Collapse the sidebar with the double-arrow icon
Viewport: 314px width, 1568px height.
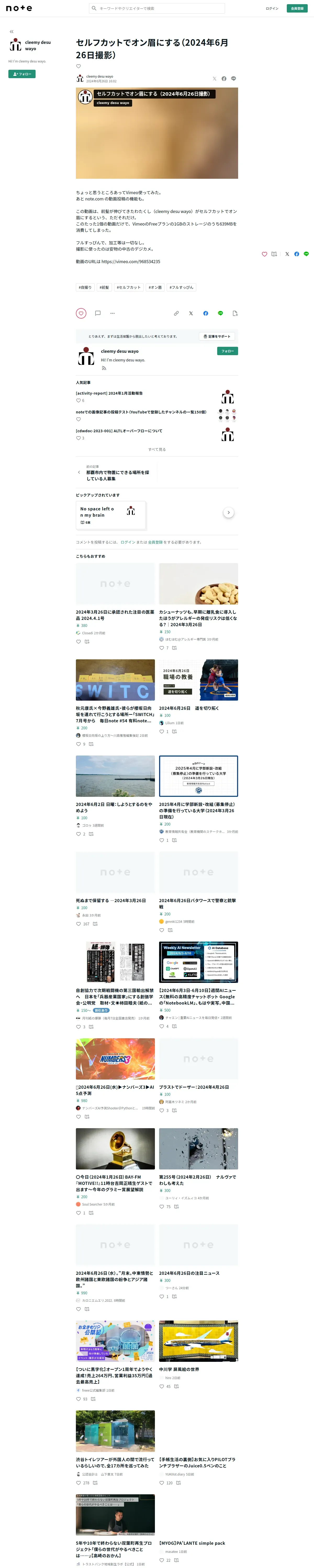click(x=12, y=32)
